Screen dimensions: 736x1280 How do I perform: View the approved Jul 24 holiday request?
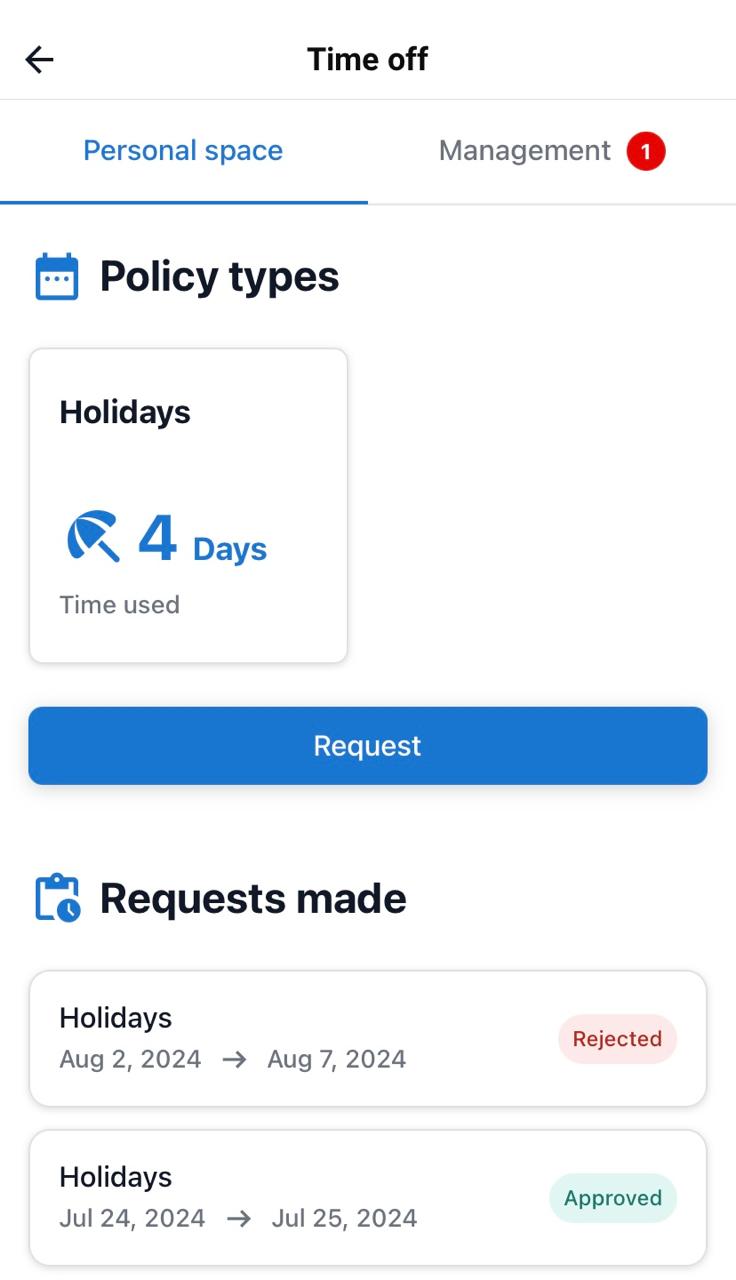tap(368, 1197)
